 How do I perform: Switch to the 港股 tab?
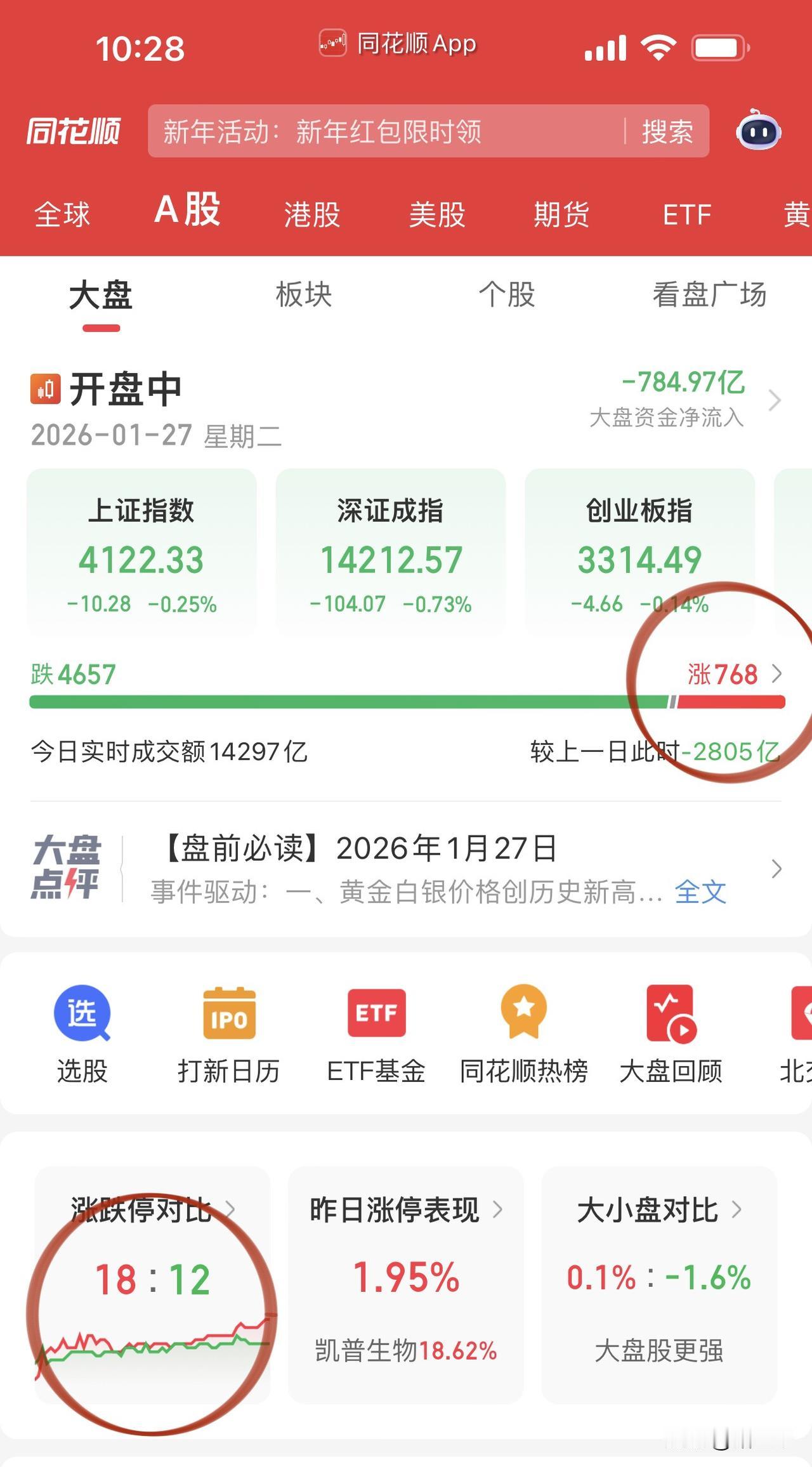[311, 214]
